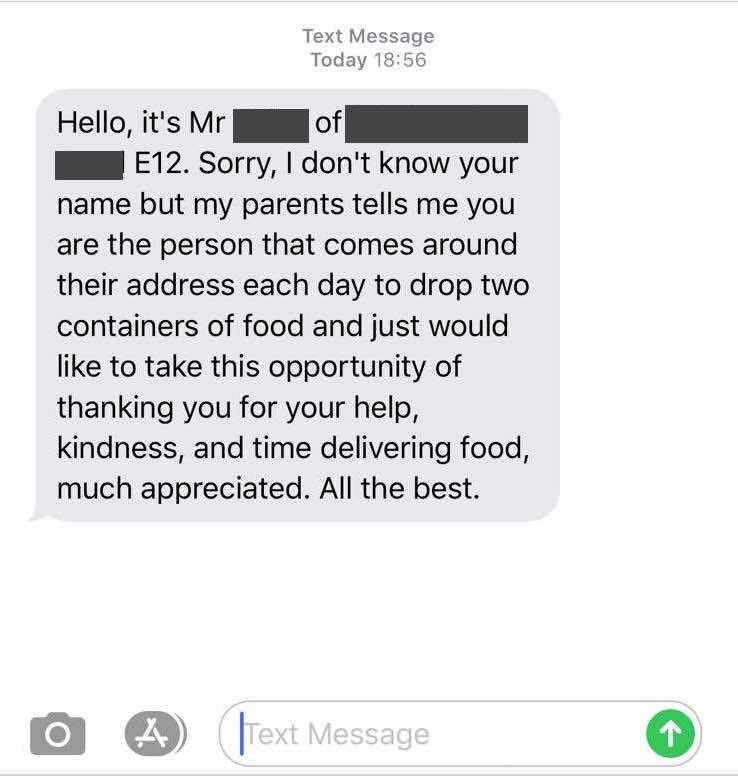Image resolution: width=738 pixels, height=776 pixels.
Task: Send the message with the green arrow
Action: pyautogui.click(x=669, y=734)
